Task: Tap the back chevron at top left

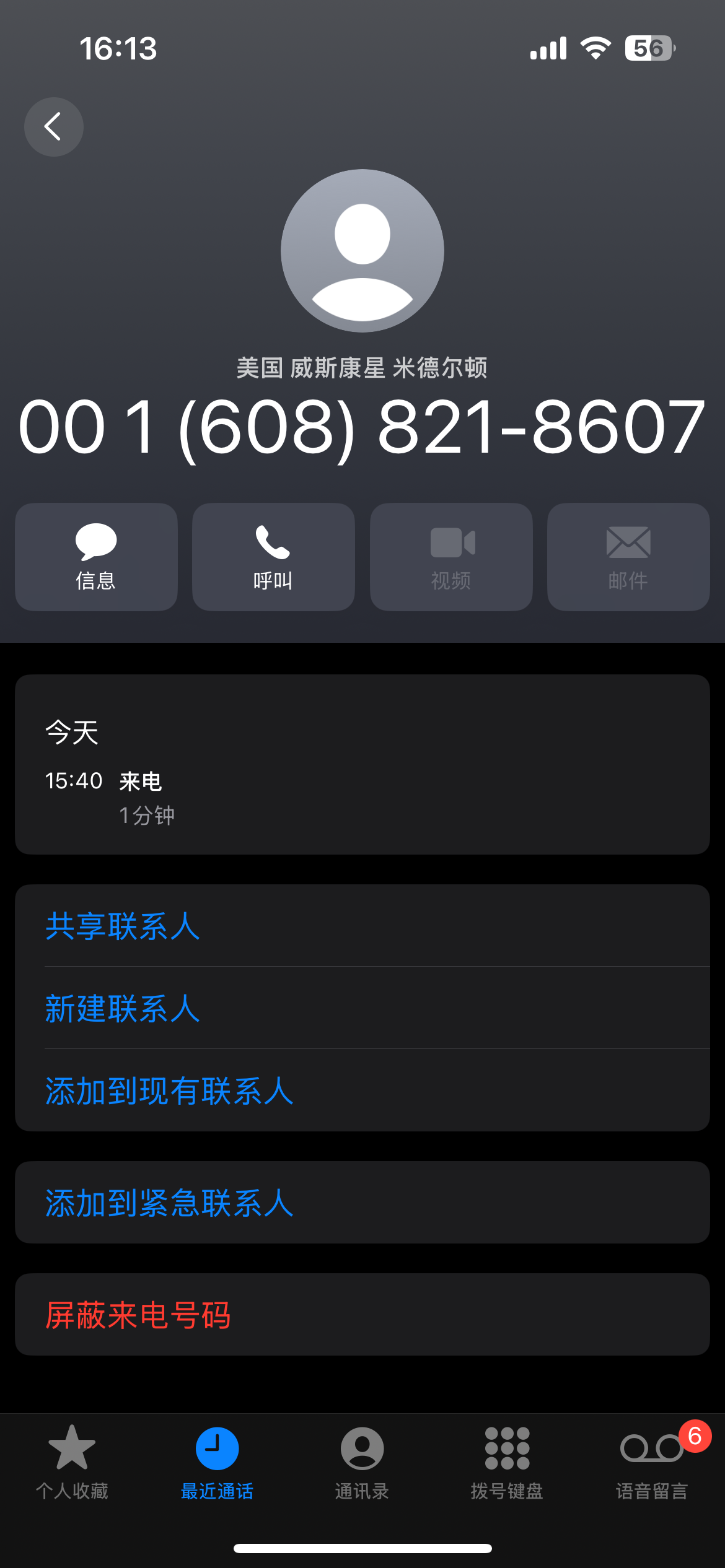Action: pos(54,126)
